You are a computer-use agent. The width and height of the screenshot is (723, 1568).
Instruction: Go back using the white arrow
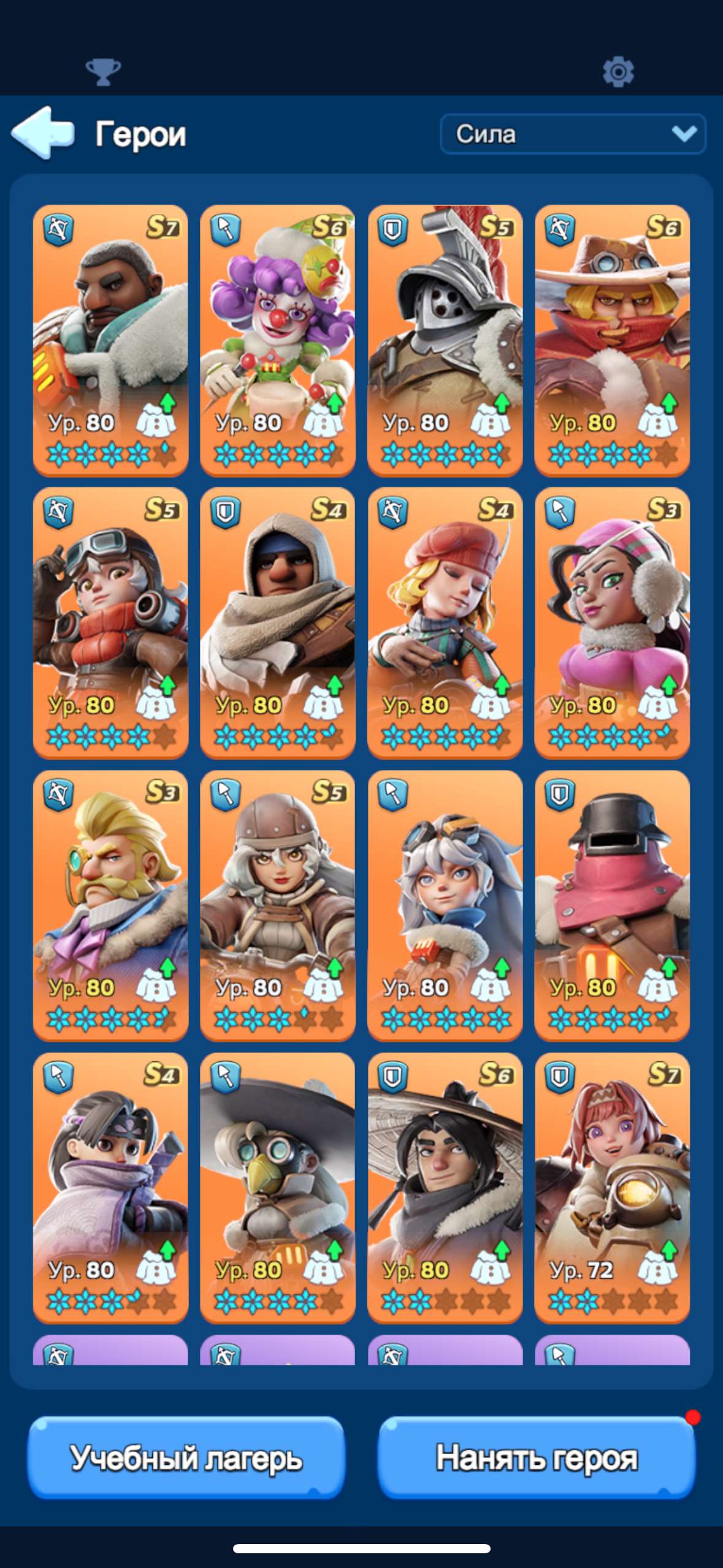pos(44,133)
